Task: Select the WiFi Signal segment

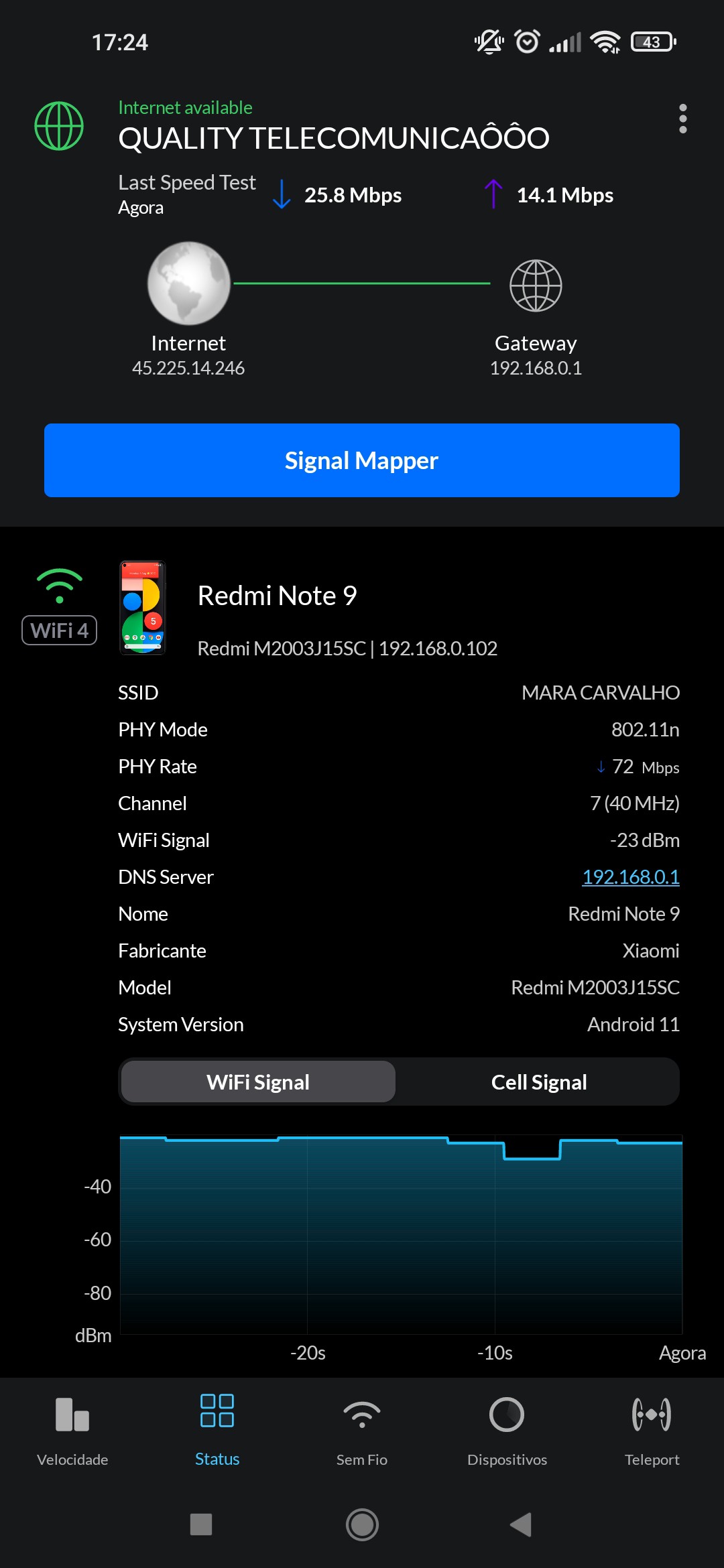Action: (x=258, y=1082)
